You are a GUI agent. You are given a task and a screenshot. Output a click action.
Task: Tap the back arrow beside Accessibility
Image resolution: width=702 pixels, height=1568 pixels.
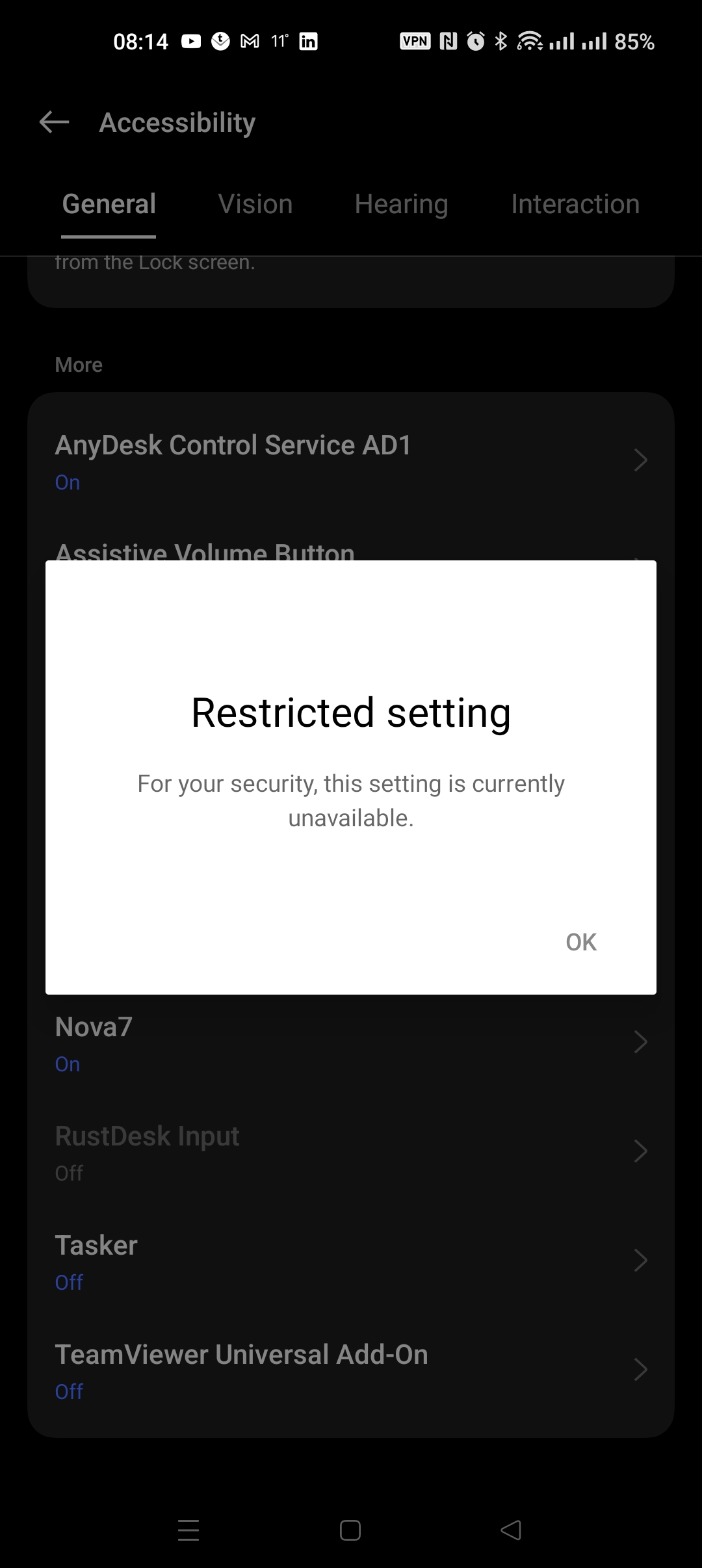53,122
